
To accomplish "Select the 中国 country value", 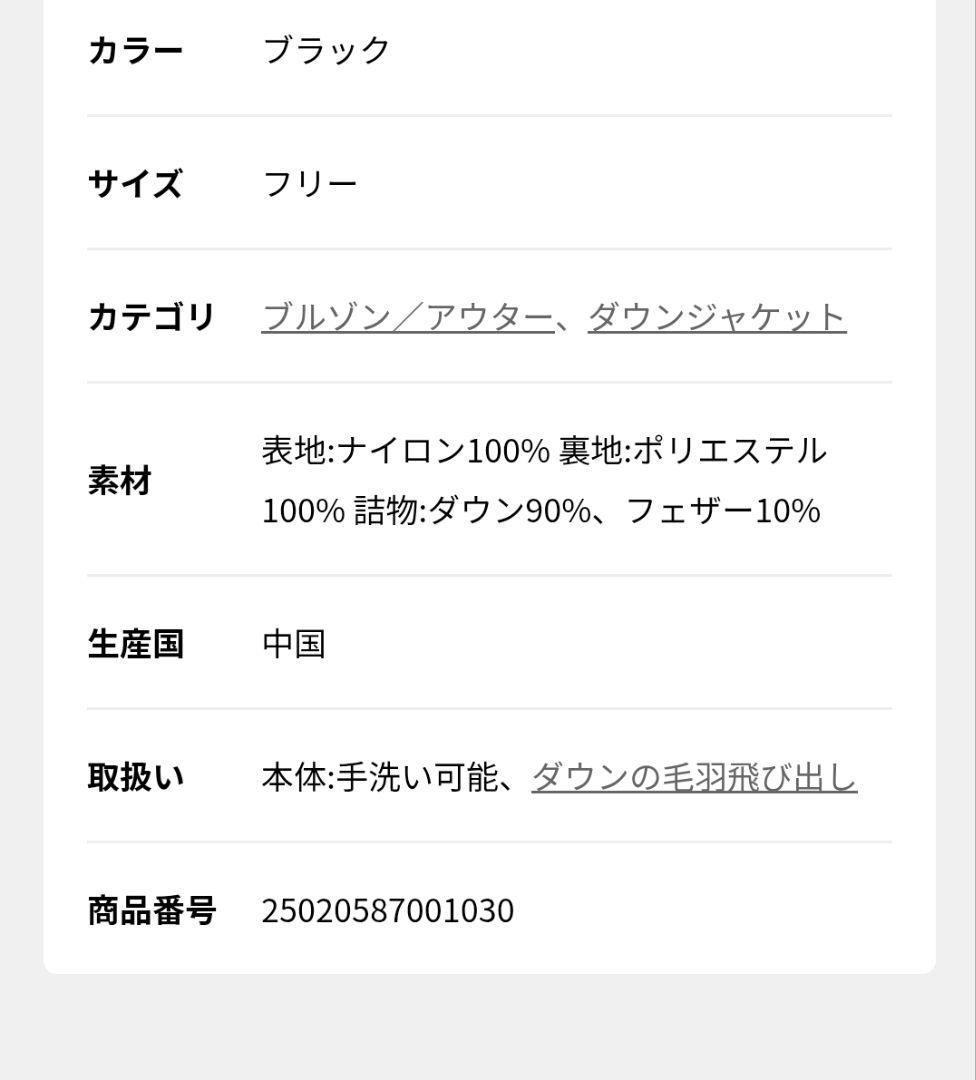I will coord(295,646).
